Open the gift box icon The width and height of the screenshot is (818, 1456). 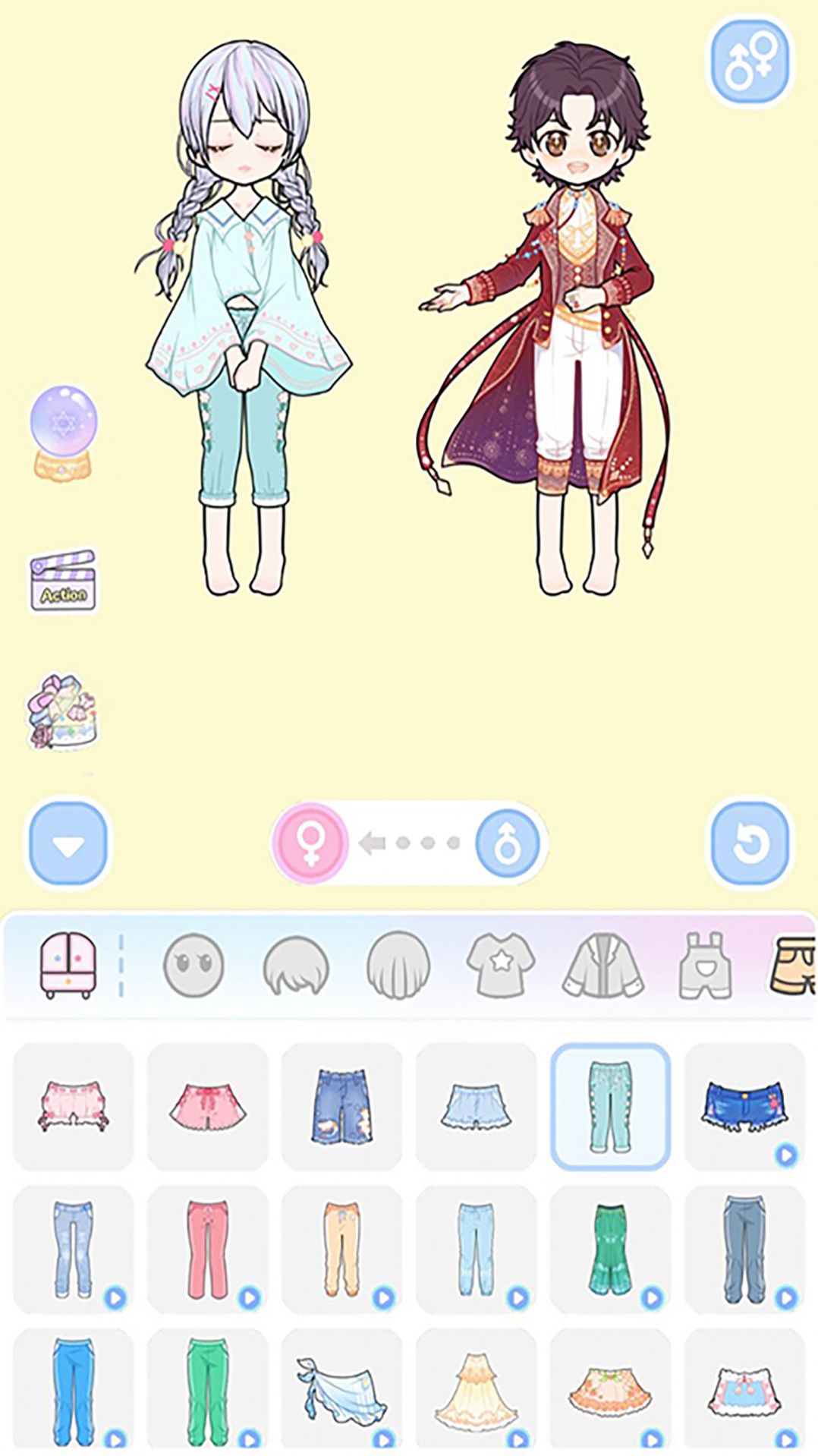tap(64, 712)
